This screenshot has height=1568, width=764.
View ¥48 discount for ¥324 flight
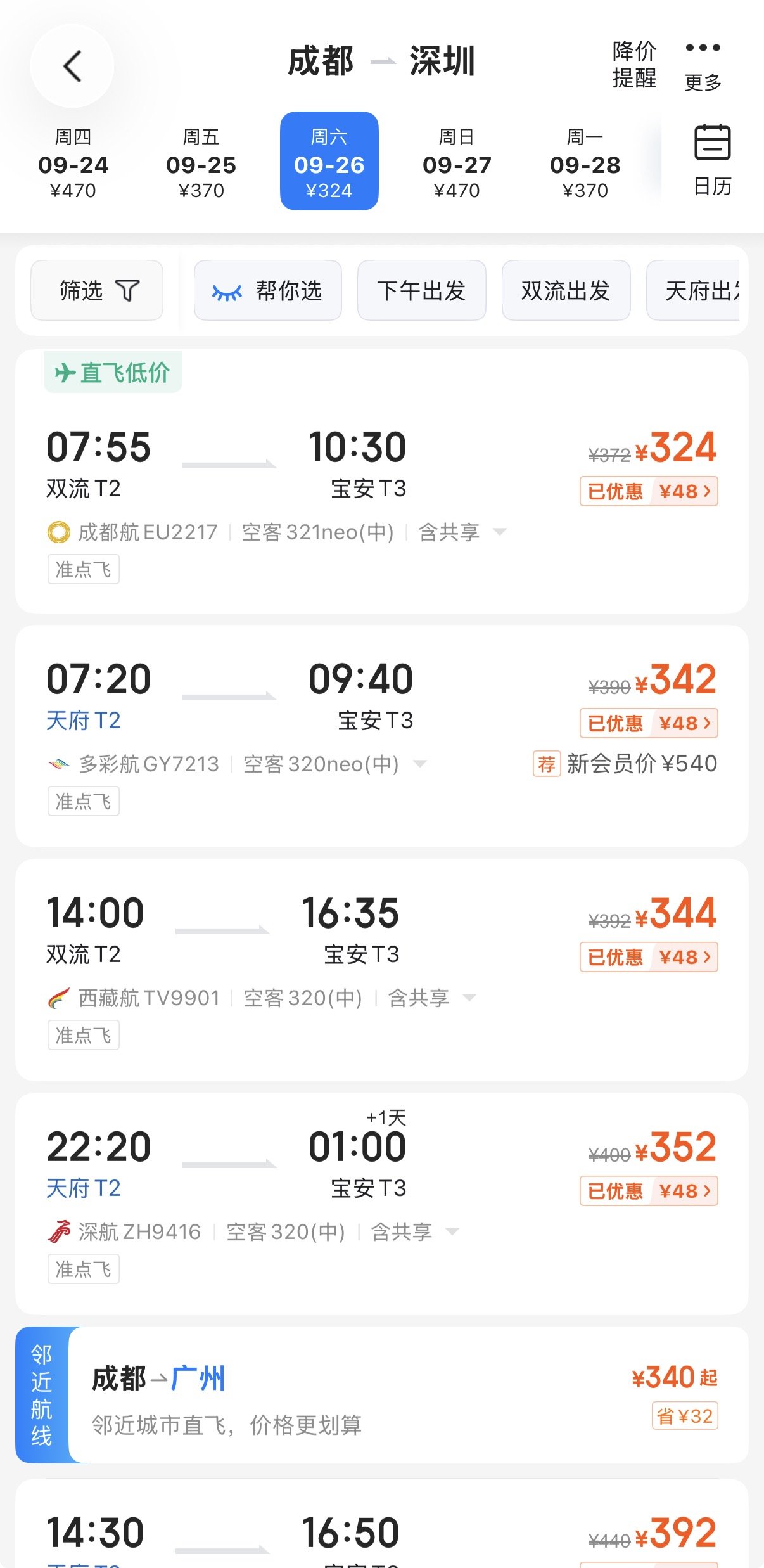tap(649, 491)
